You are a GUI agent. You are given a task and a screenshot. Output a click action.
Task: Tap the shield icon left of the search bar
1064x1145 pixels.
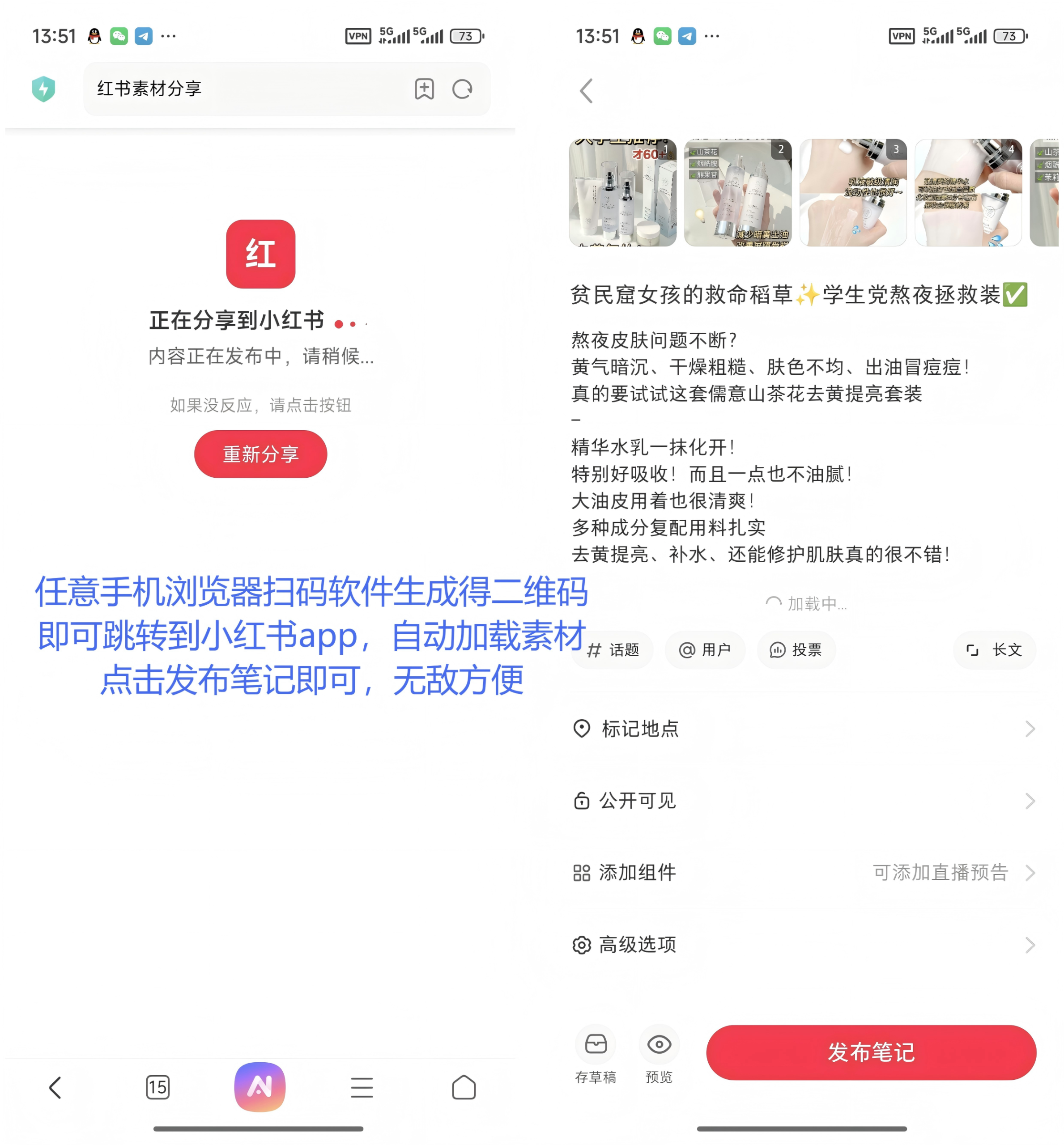tap(43, 89)
